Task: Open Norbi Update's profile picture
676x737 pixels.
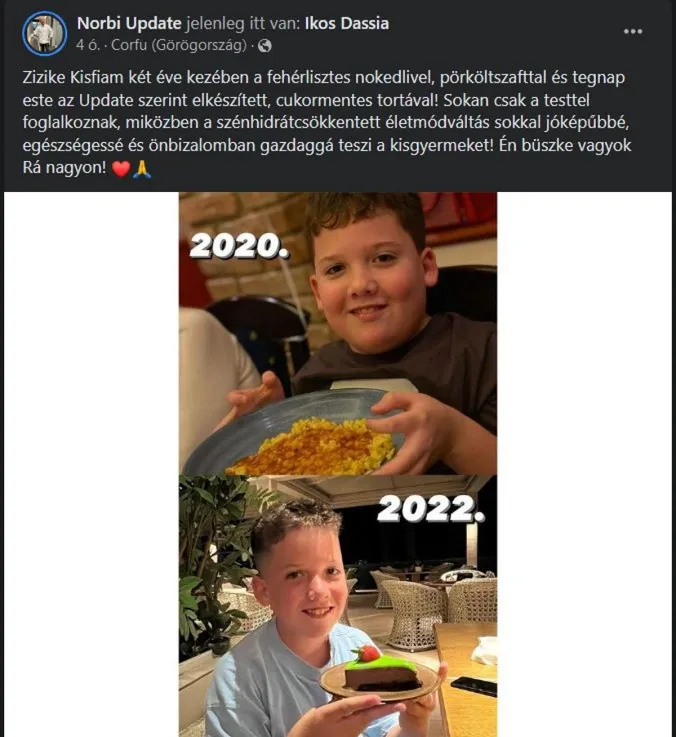Action: (x=44, y=33)
